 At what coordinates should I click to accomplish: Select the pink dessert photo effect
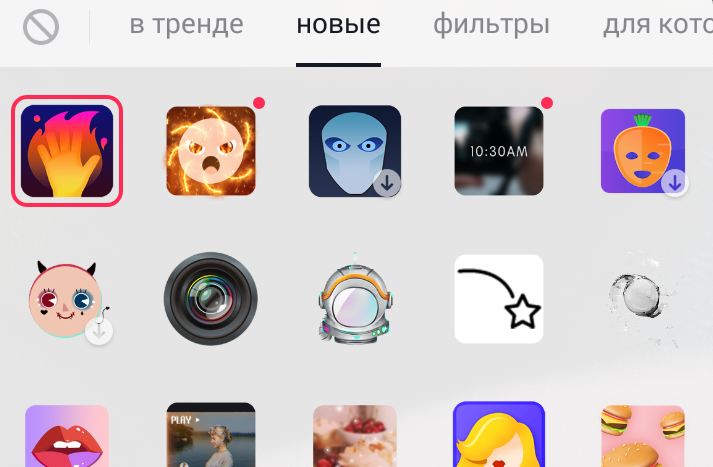(x=355, y=435)
